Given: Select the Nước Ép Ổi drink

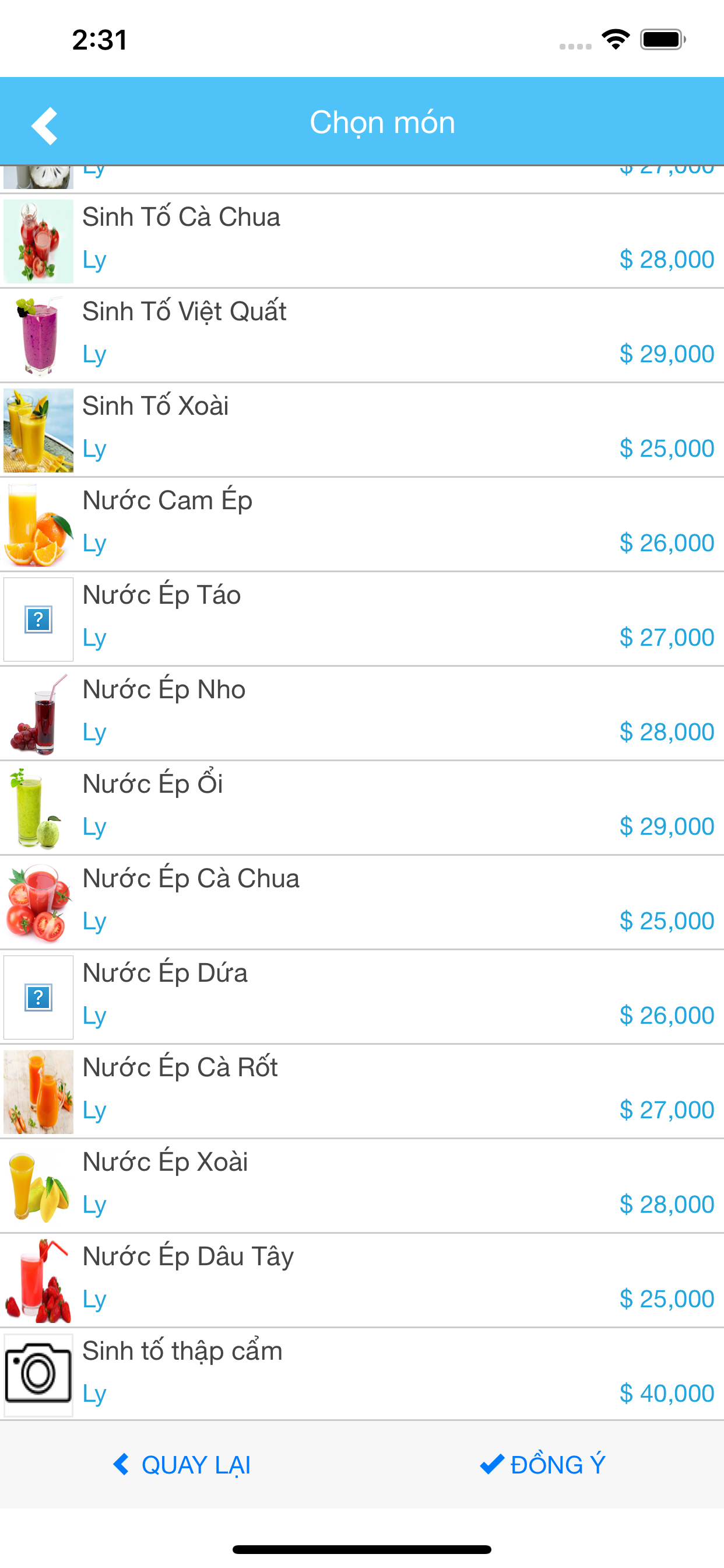Looking at the screenshot, I should point(362,808).
